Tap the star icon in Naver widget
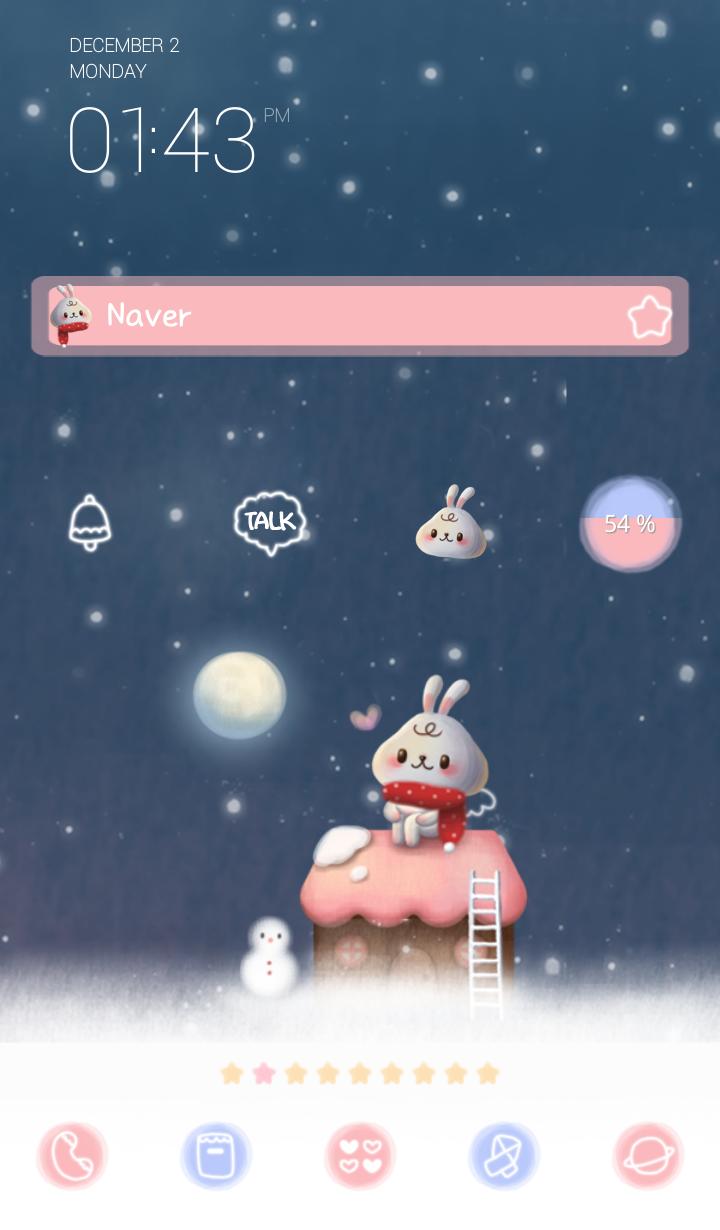The image size is (720, 1230). pos(648,318)
